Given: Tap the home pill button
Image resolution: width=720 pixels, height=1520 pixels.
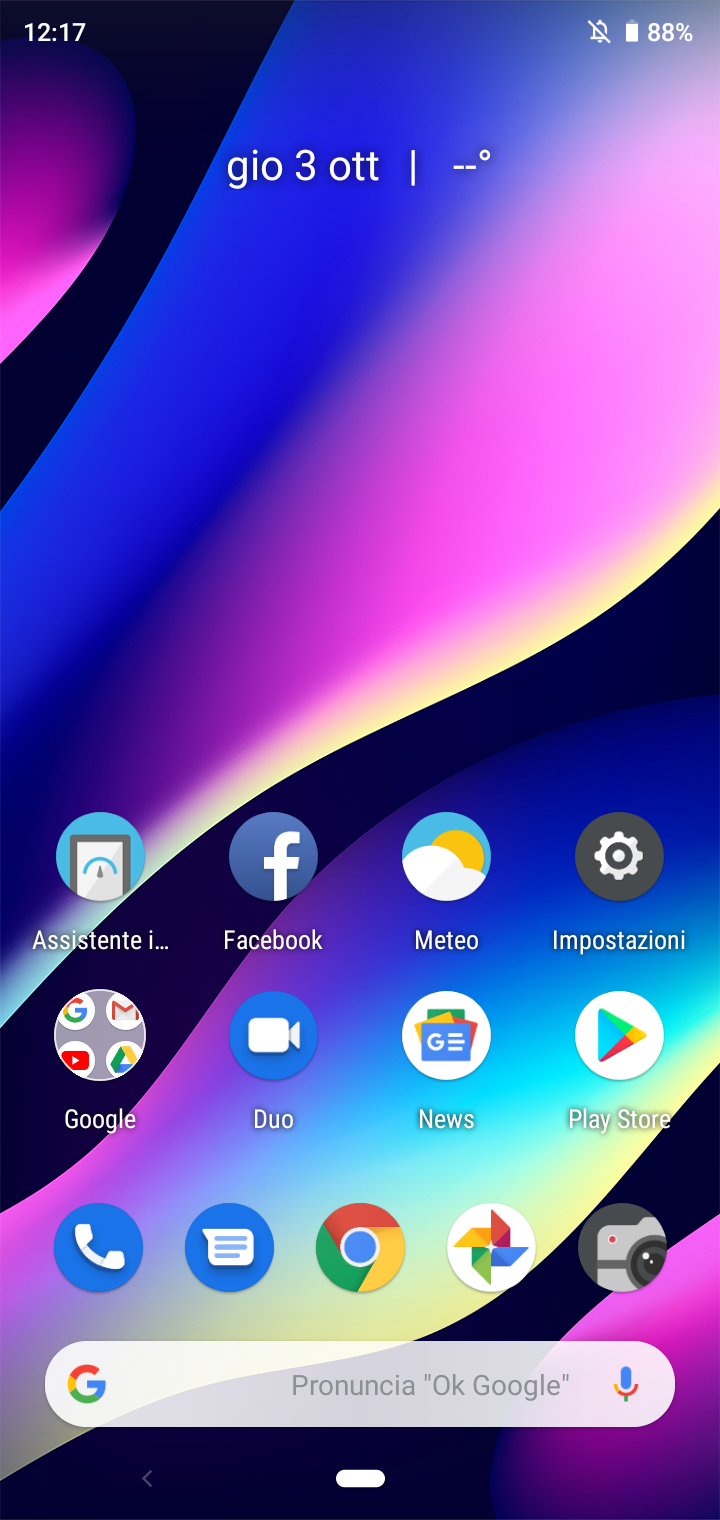Looking at the screenshot, I should pyautogui.click(x=360, y=1478).
